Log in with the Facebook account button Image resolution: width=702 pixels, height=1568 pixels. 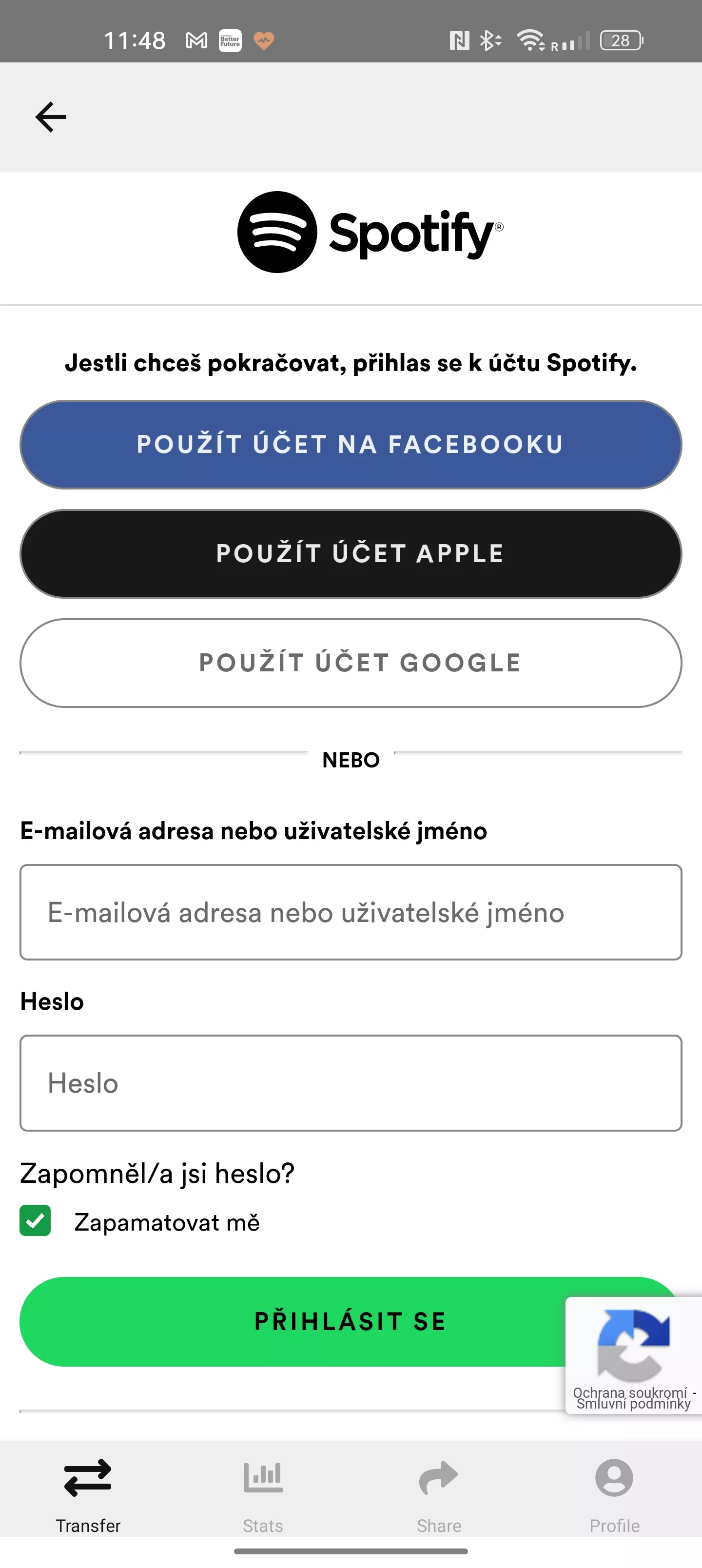click(x=351, y=444)
